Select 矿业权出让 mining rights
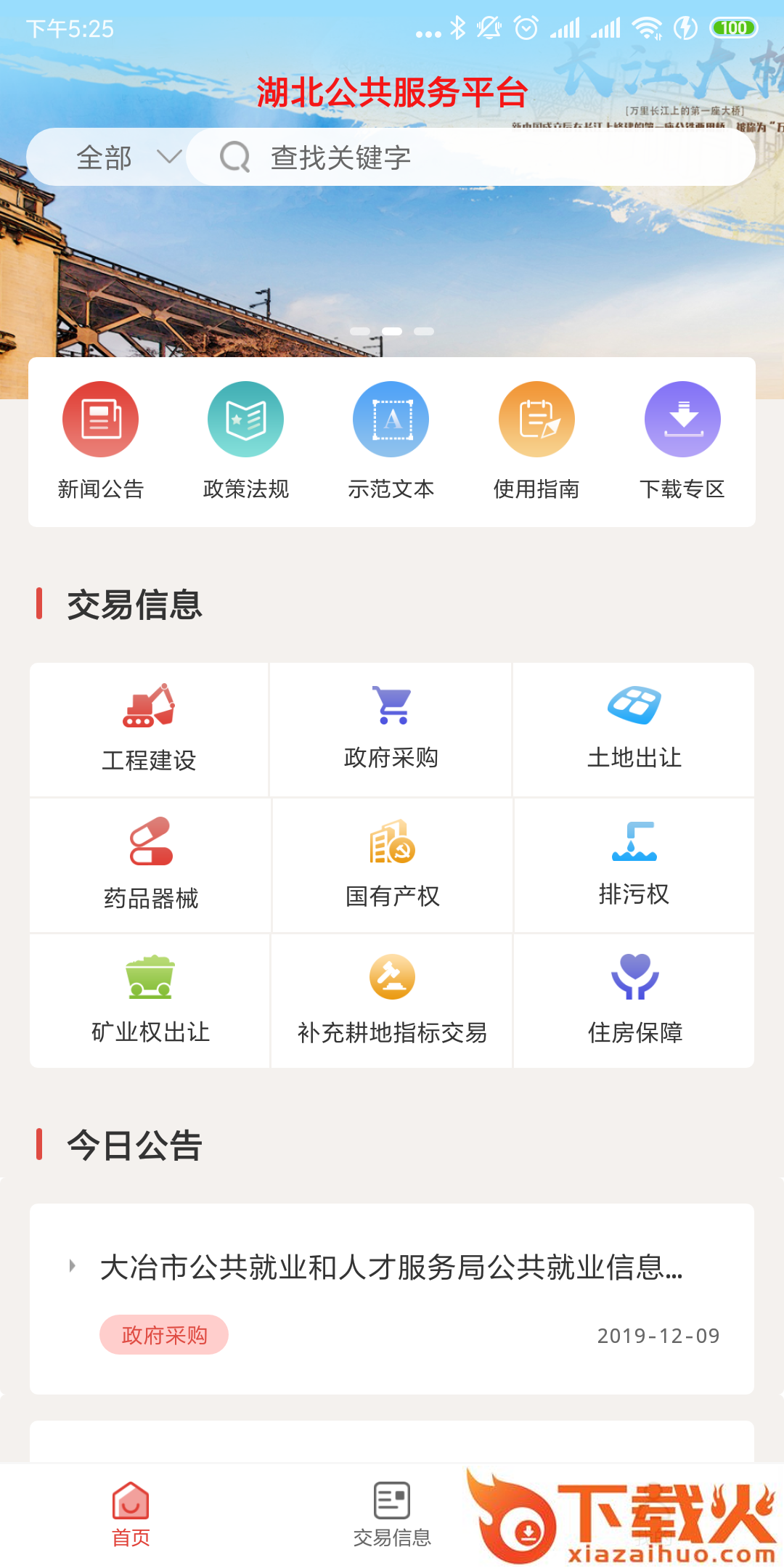Viewport: 784px width, 1568px height. click(150, 1001)
